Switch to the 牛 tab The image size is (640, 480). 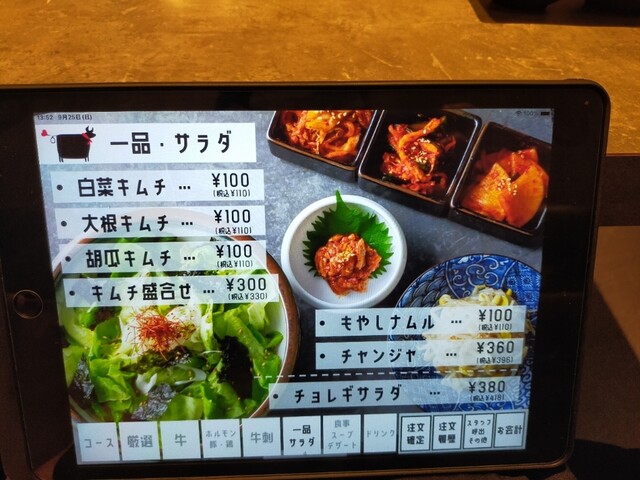pyautogui.click(x=180, y=440)
